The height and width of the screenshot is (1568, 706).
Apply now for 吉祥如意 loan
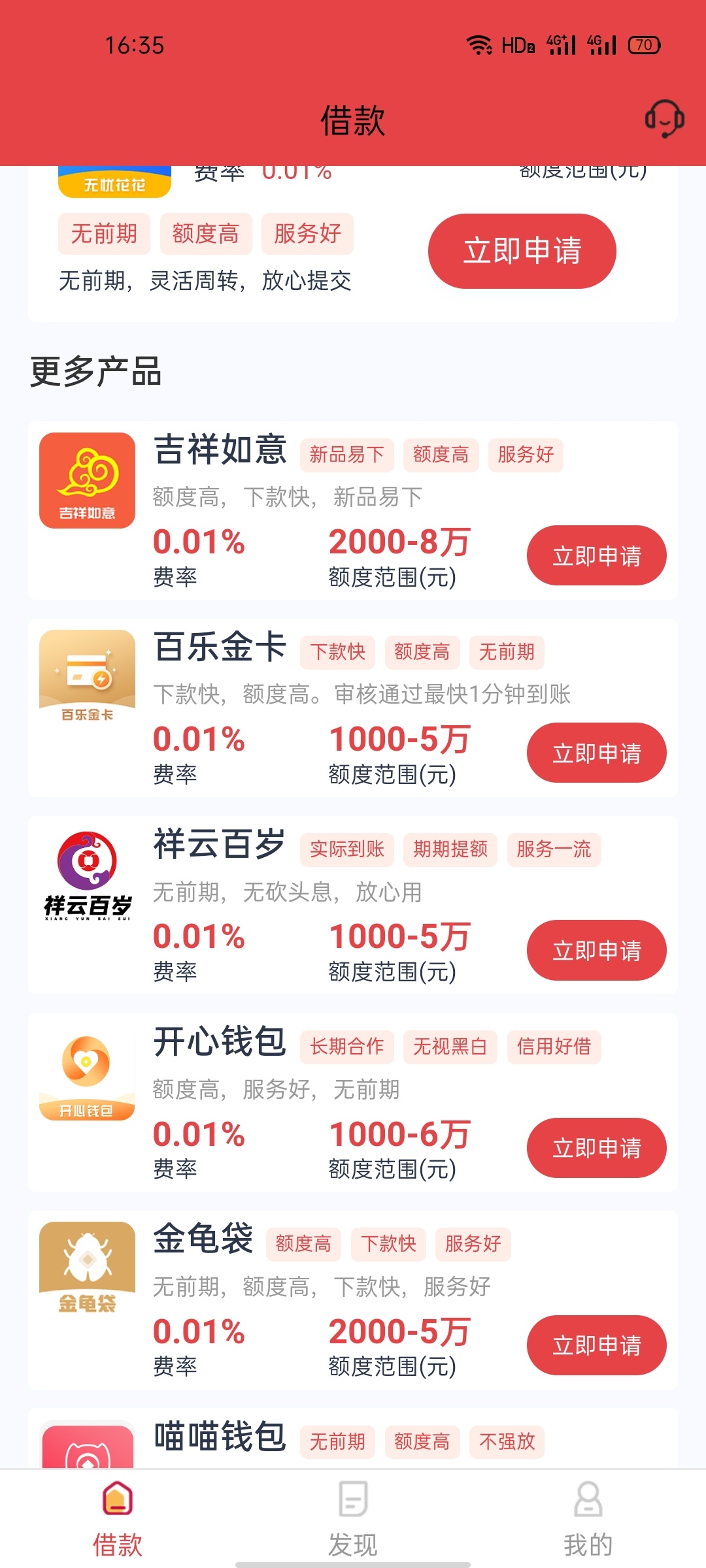(x=596, y=556)
